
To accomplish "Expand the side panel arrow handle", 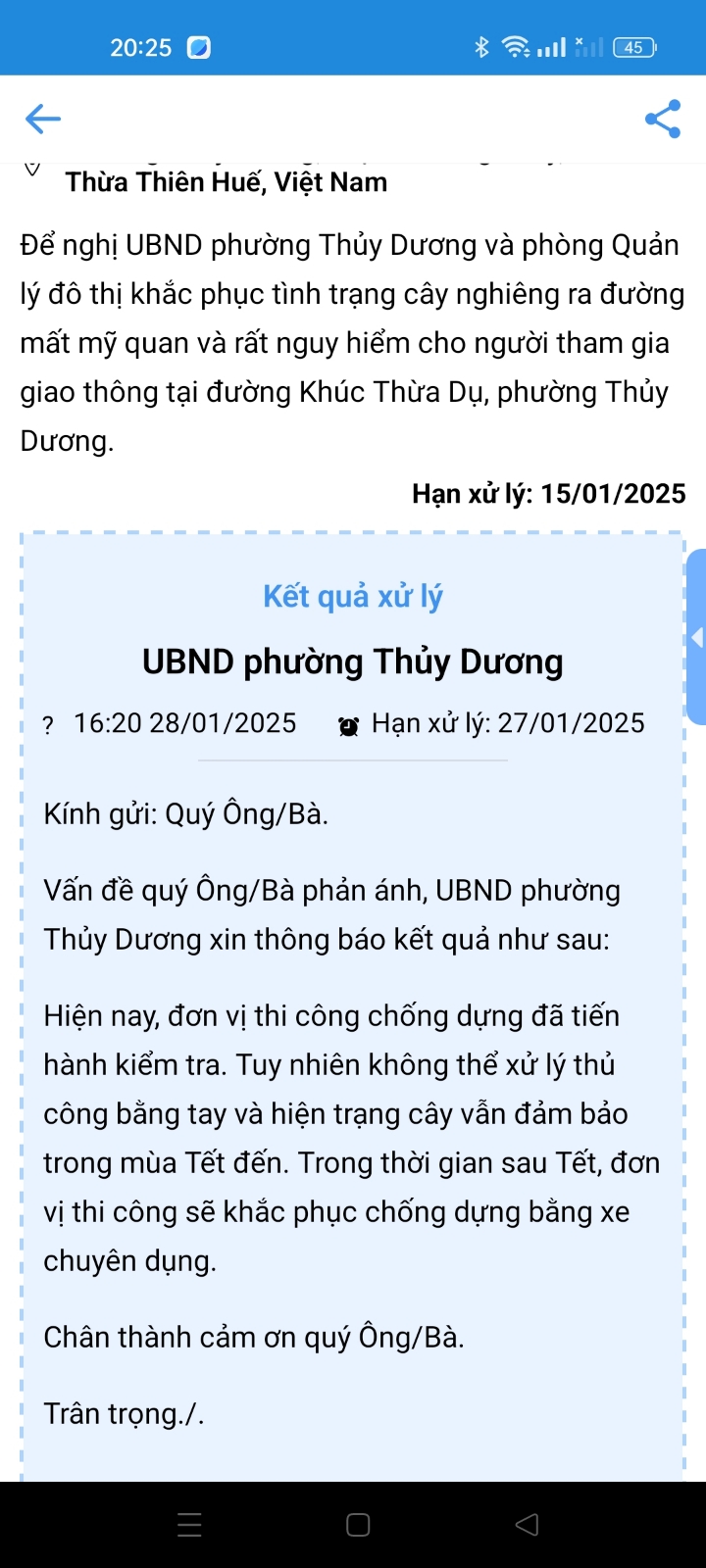I will [x=696, y=637].
